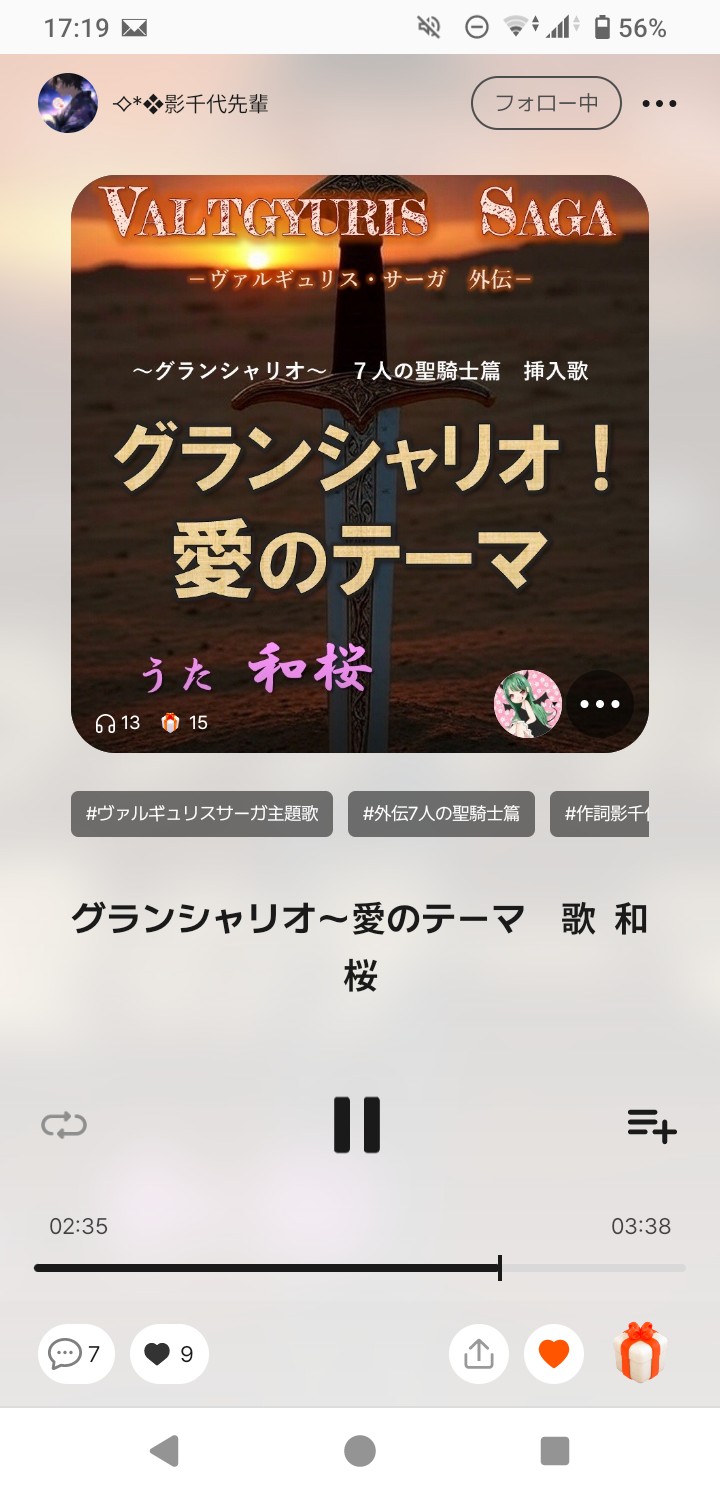The width and height of the screenshot is (720, 1496).
Task: Open the three-dot menu on the cover art
Action: (x=600, y=704)
